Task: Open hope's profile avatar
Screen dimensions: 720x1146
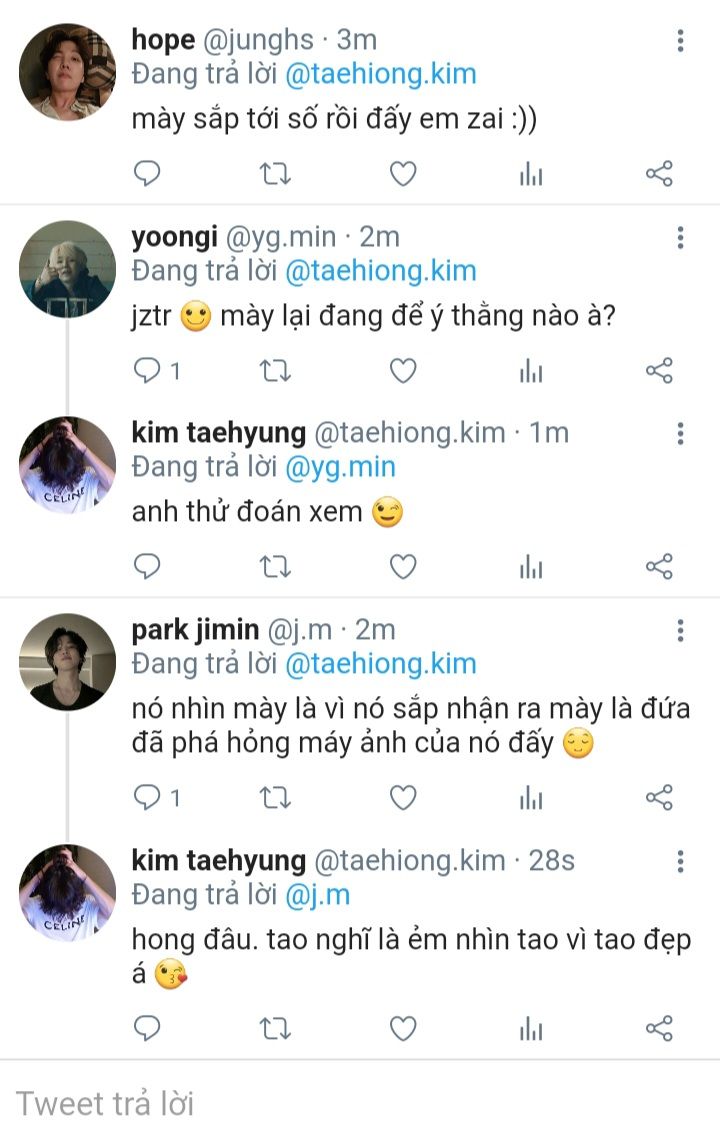Action: [68, 72]
